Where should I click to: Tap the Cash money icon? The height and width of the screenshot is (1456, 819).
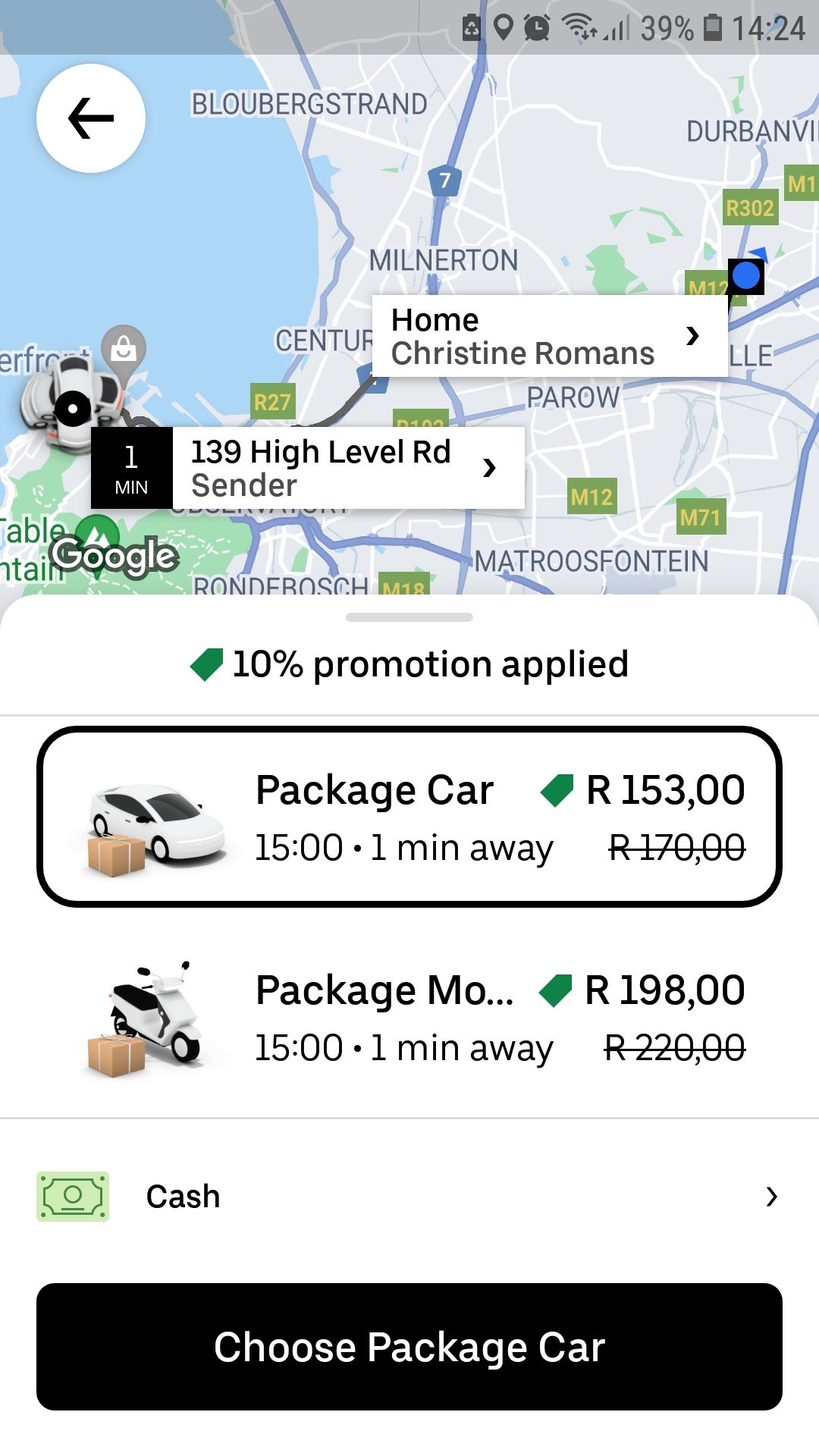click(x=73, y=1196)
